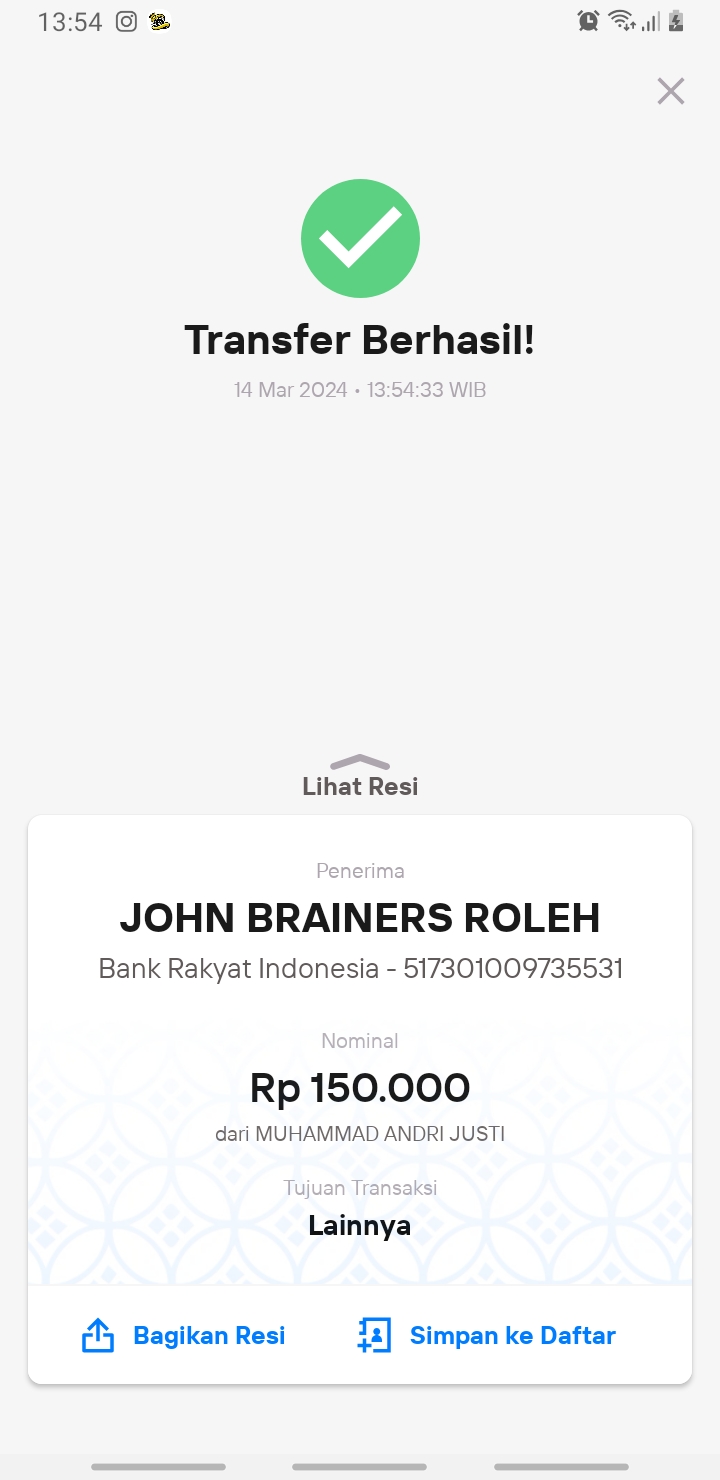Save recipient with Simpan ke Daftar
Image resolution: width=720 pixels, height=1480 pixels.
click(486, 1336)
